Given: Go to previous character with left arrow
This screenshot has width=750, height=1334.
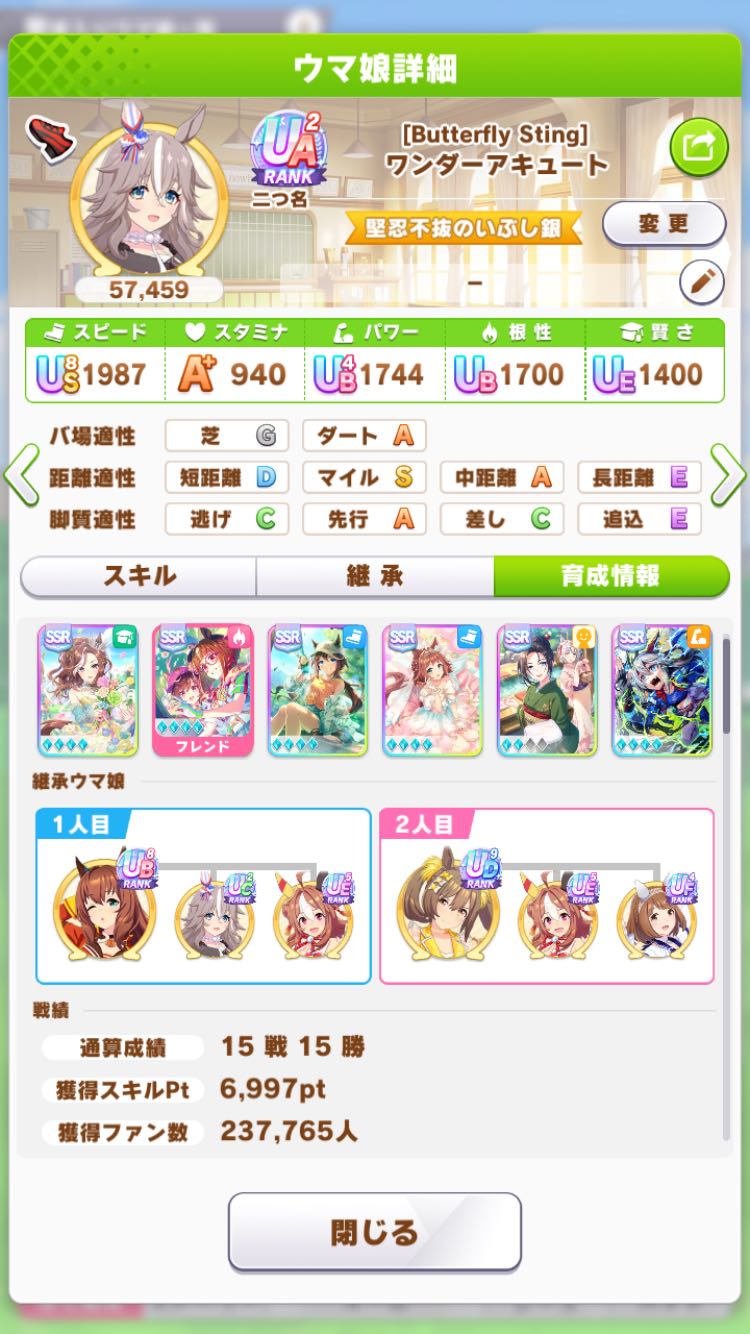Looking at the screenshot, I should [21, 477].
